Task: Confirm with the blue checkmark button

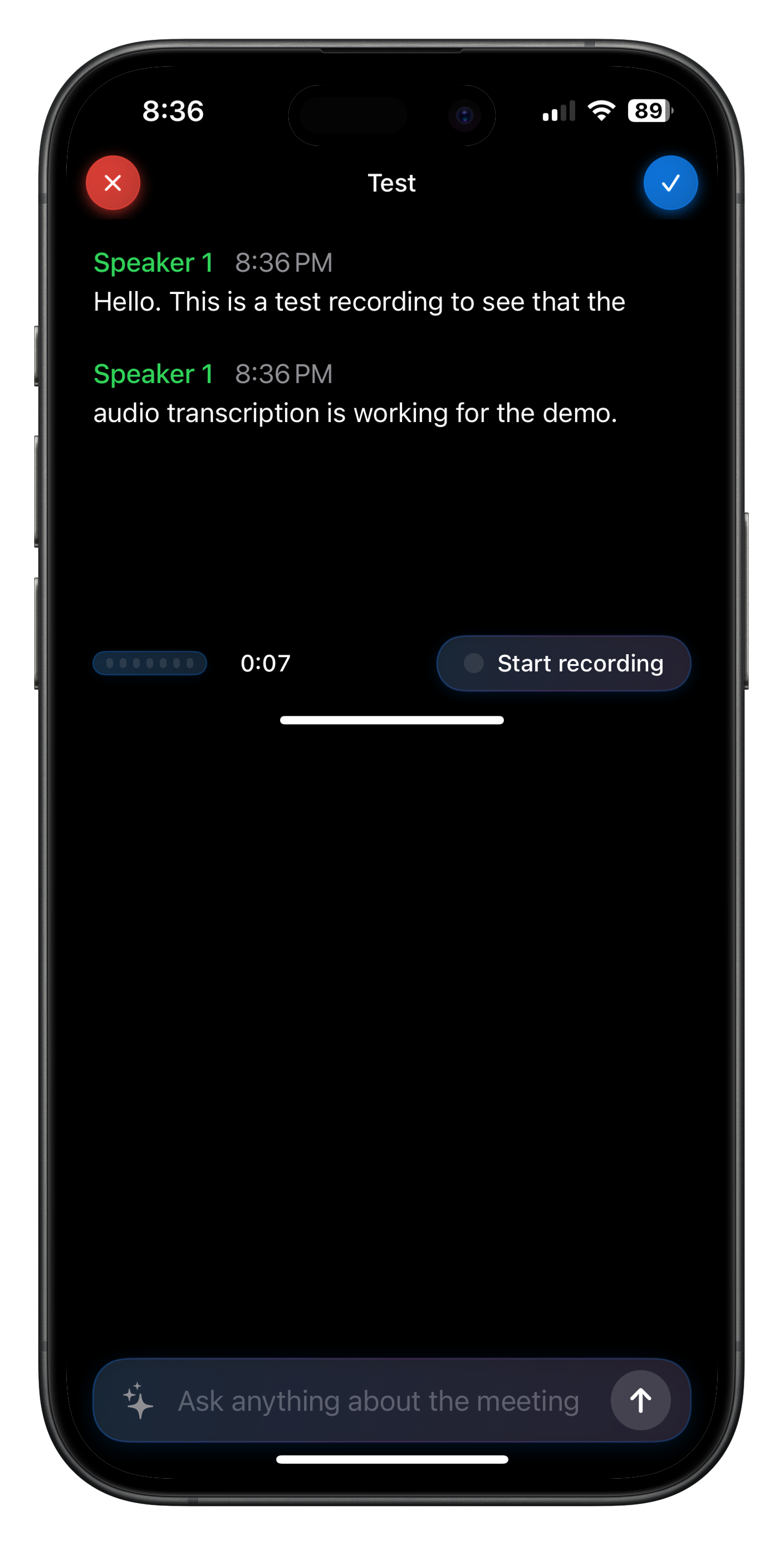Action: (670, 183)
